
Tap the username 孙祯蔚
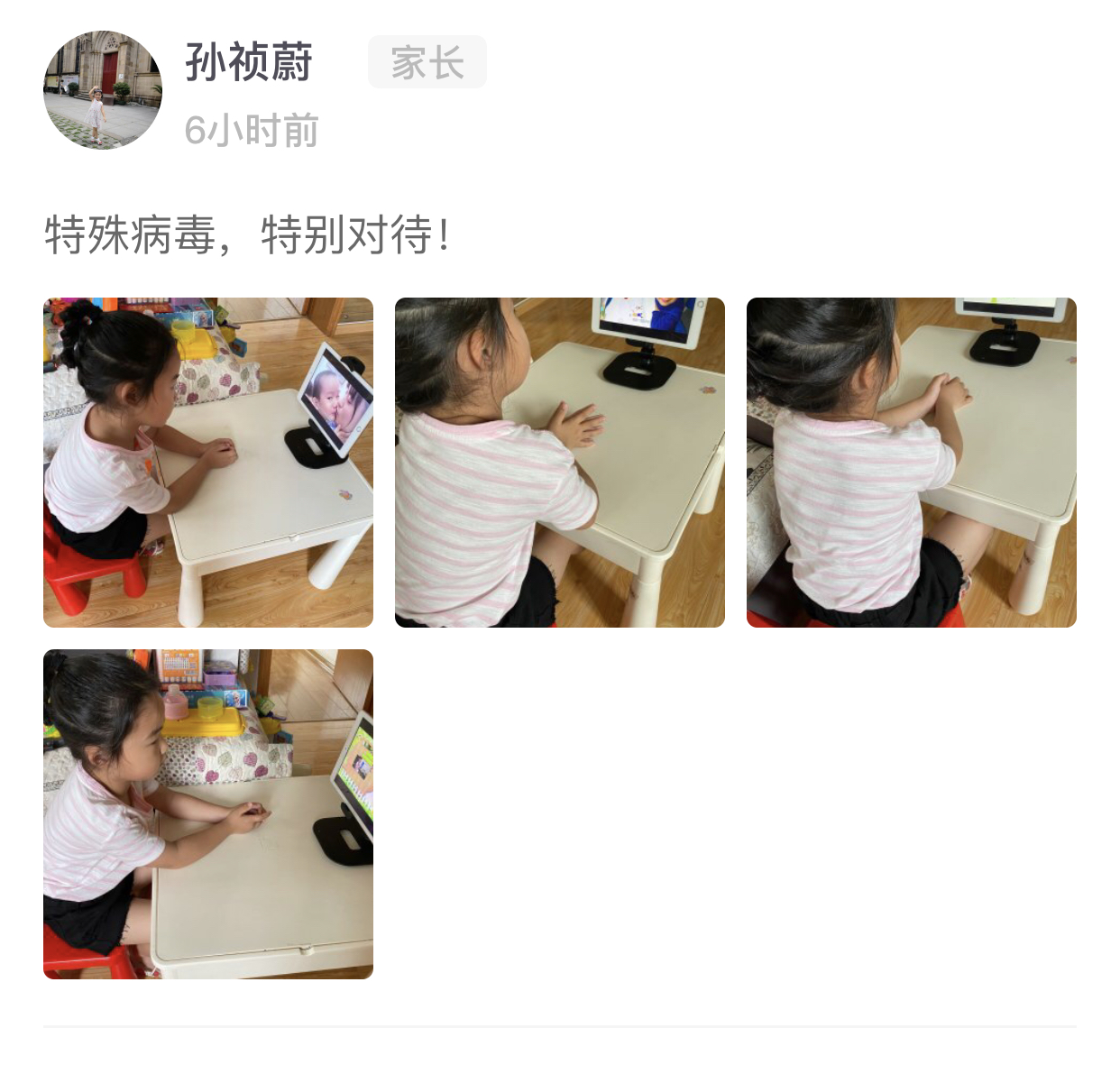coord(249,62)
